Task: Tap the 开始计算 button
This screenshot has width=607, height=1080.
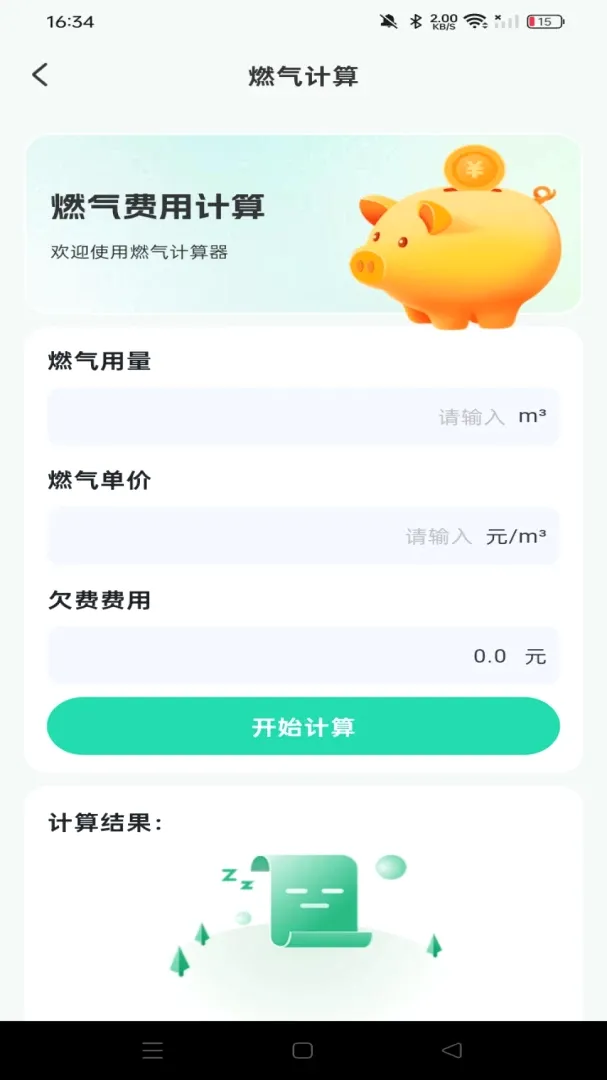Action: [x=303, y=726]
